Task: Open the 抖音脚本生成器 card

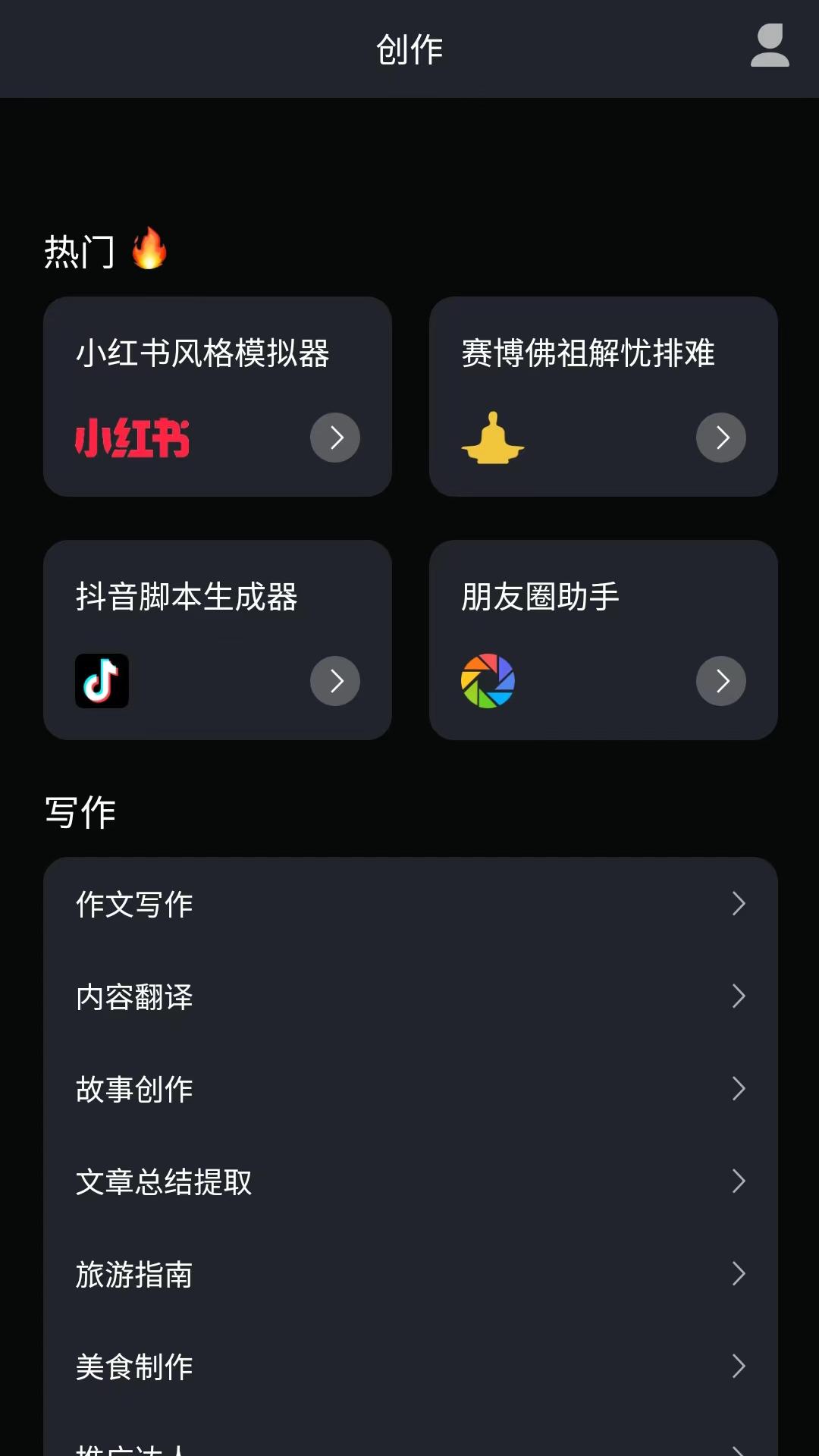Action: click(x=218, y=597)
